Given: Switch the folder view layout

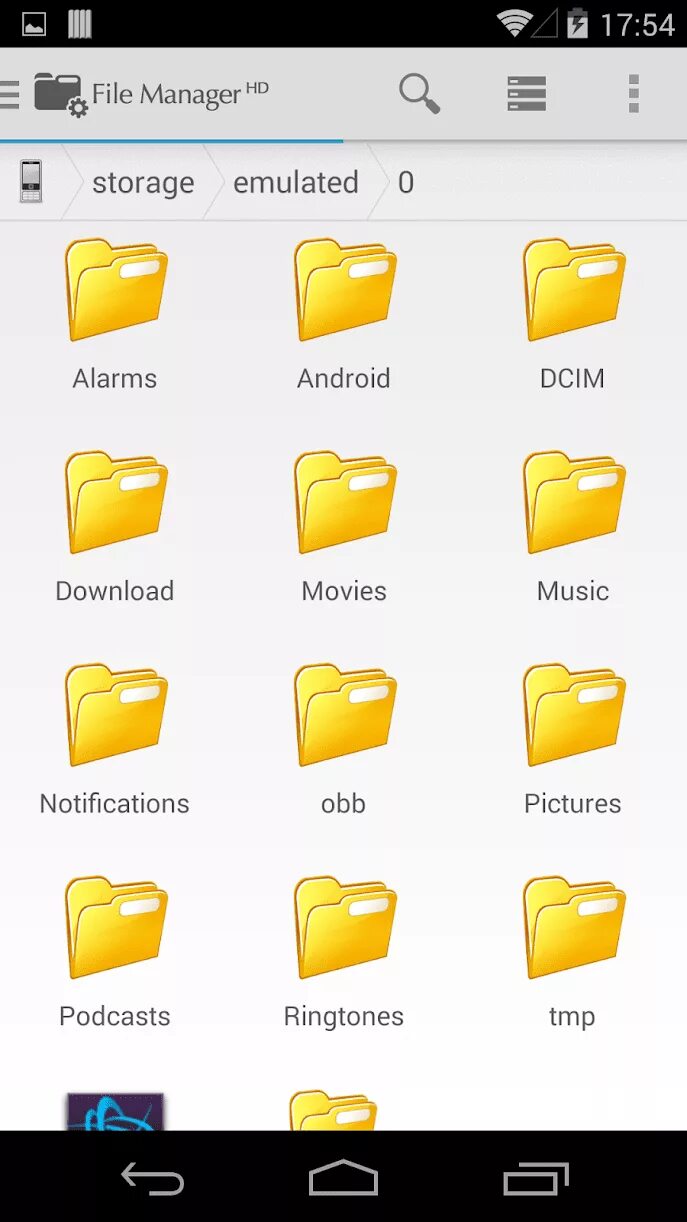Looking at the screenshot, I should point(526,94).
